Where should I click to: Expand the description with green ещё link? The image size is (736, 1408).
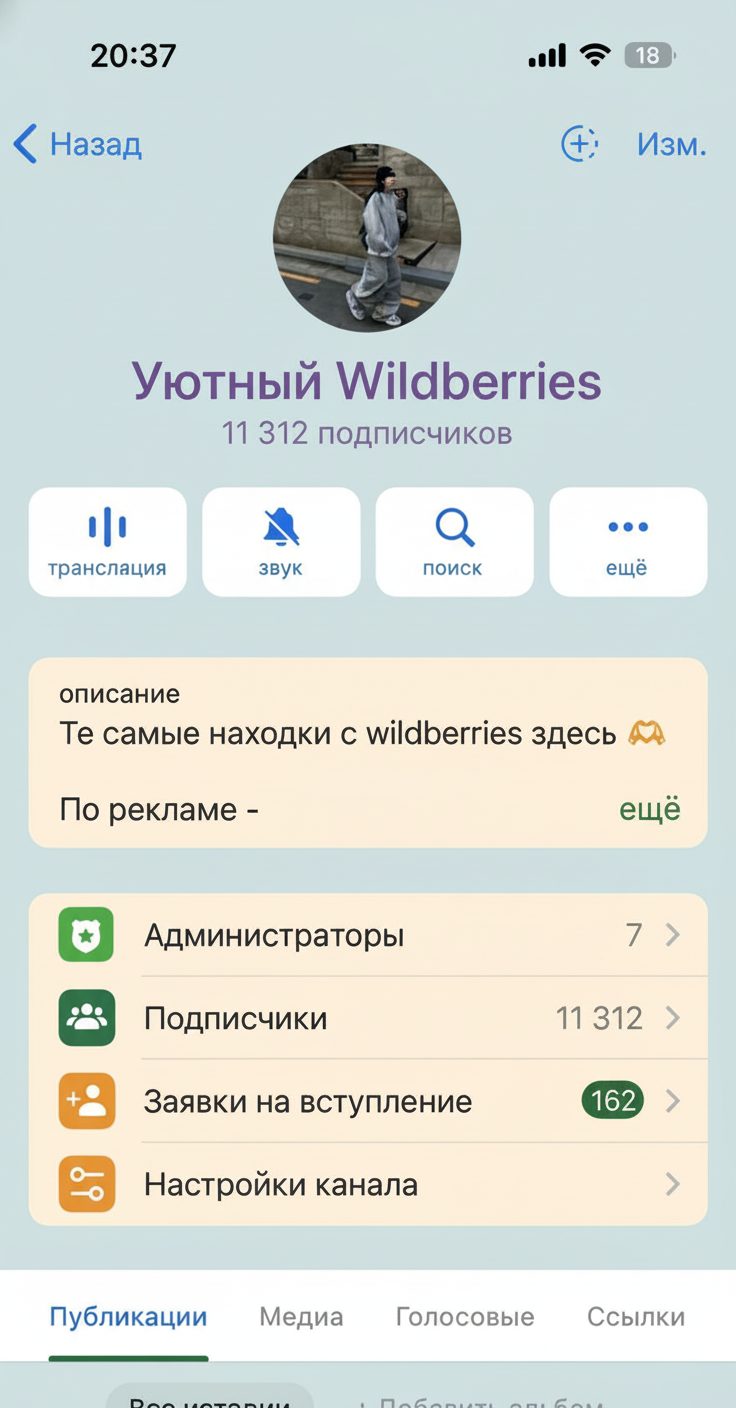coord(650,808)
